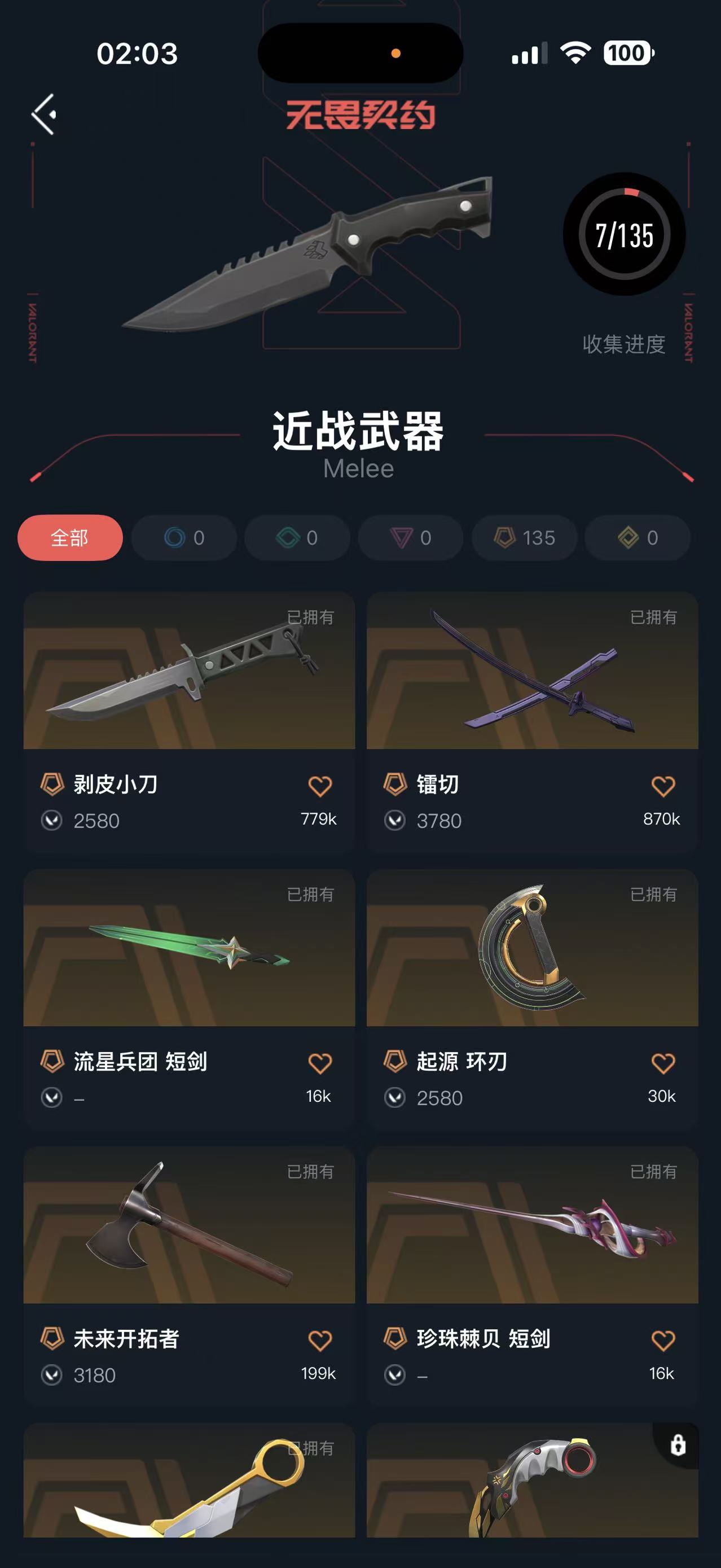The height and width of the screenshot is (1568, 721).
Task: Open the locked karambit skin card
Action: click(x=533, y=1485)
